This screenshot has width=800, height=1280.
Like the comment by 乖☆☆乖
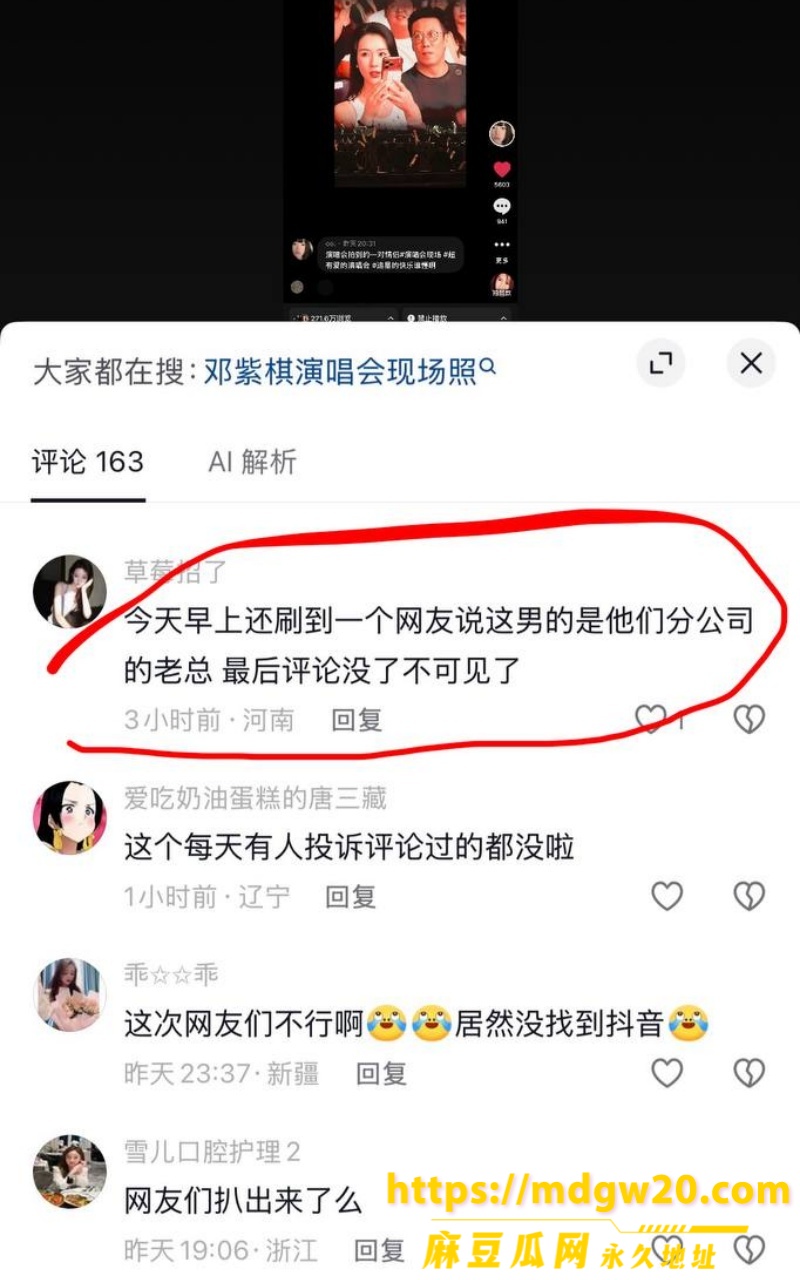(x=667, y=1073)
